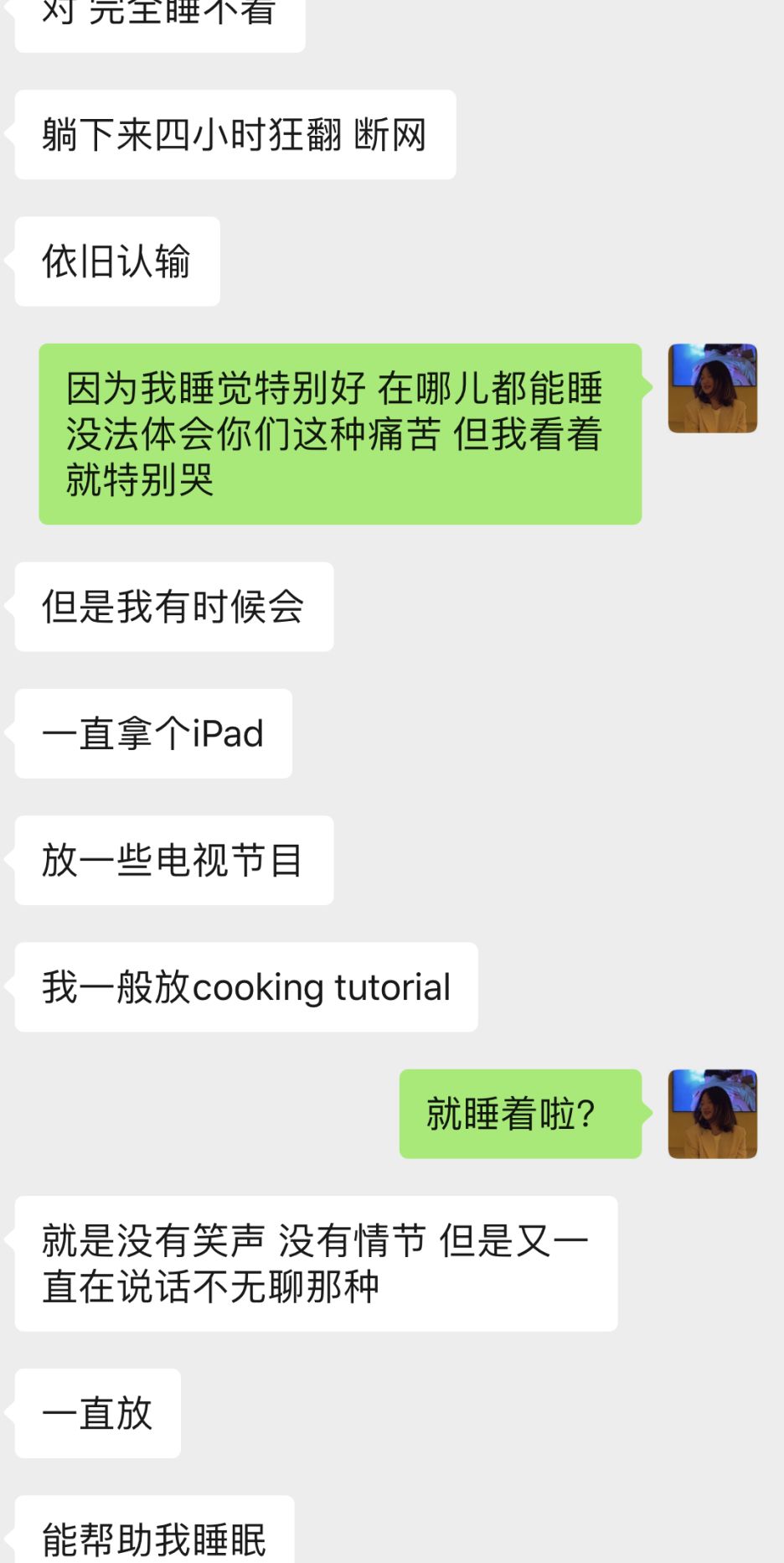Tap the bubble mentioning no laughter or plot

pos(314,1261)
